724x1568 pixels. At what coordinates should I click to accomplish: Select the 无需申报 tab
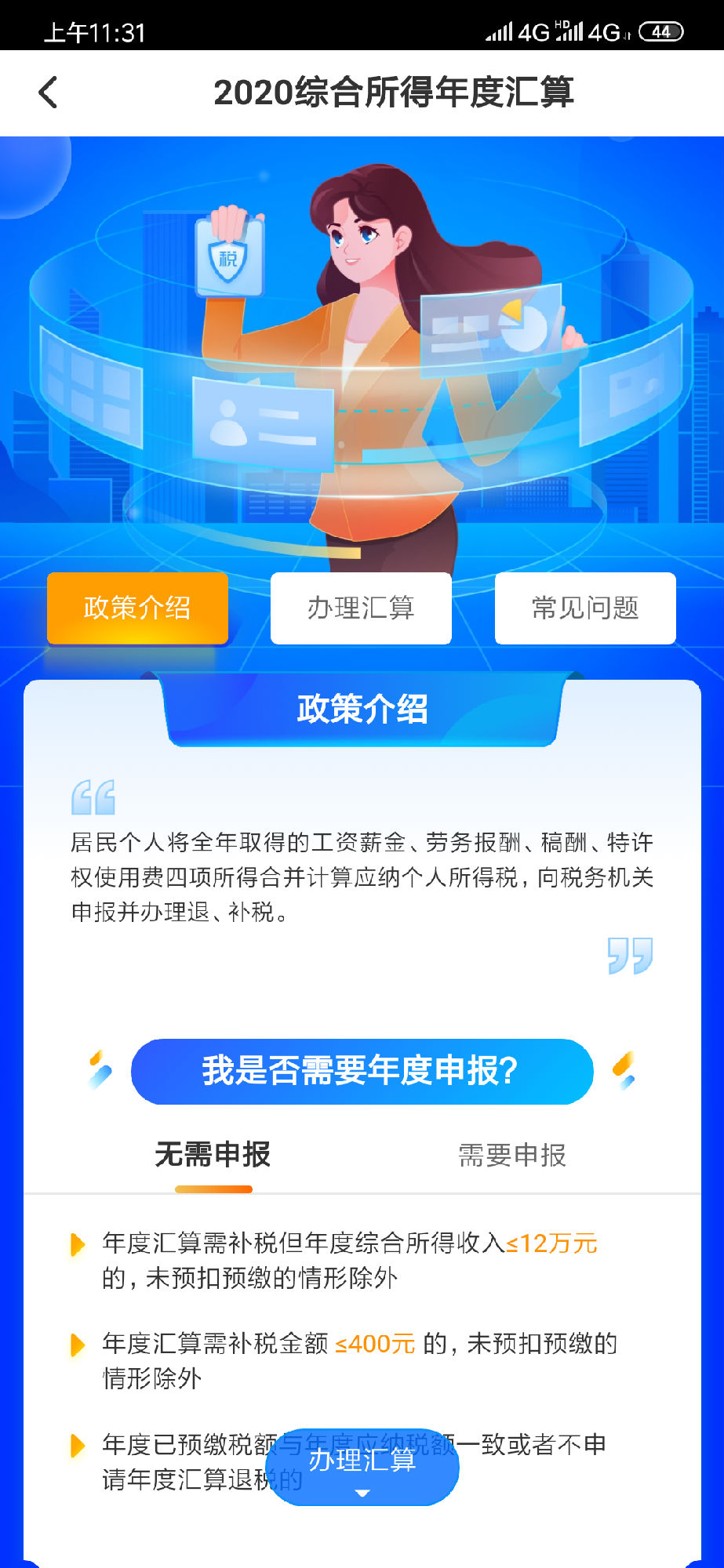click(x=213, y=1155)
